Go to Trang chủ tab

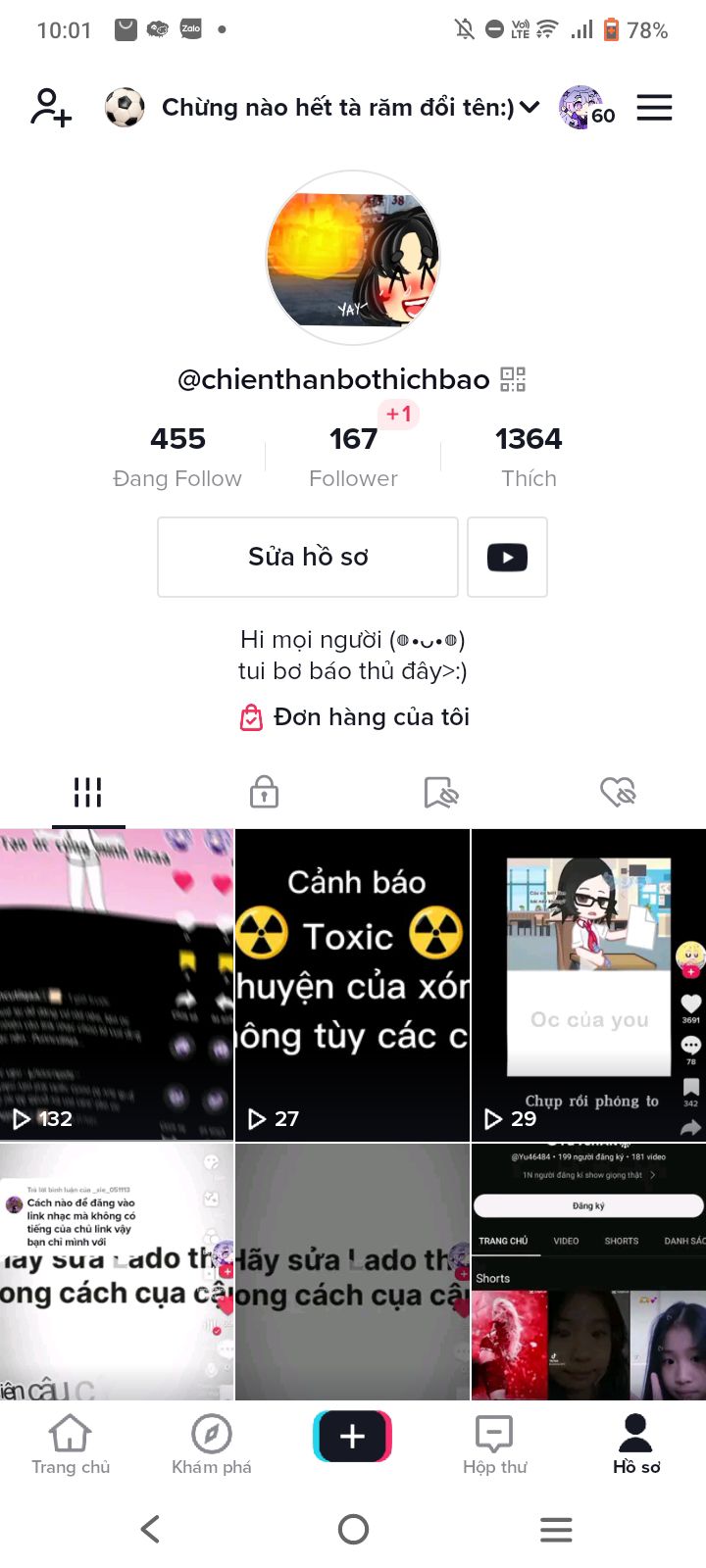(71, 1445)
